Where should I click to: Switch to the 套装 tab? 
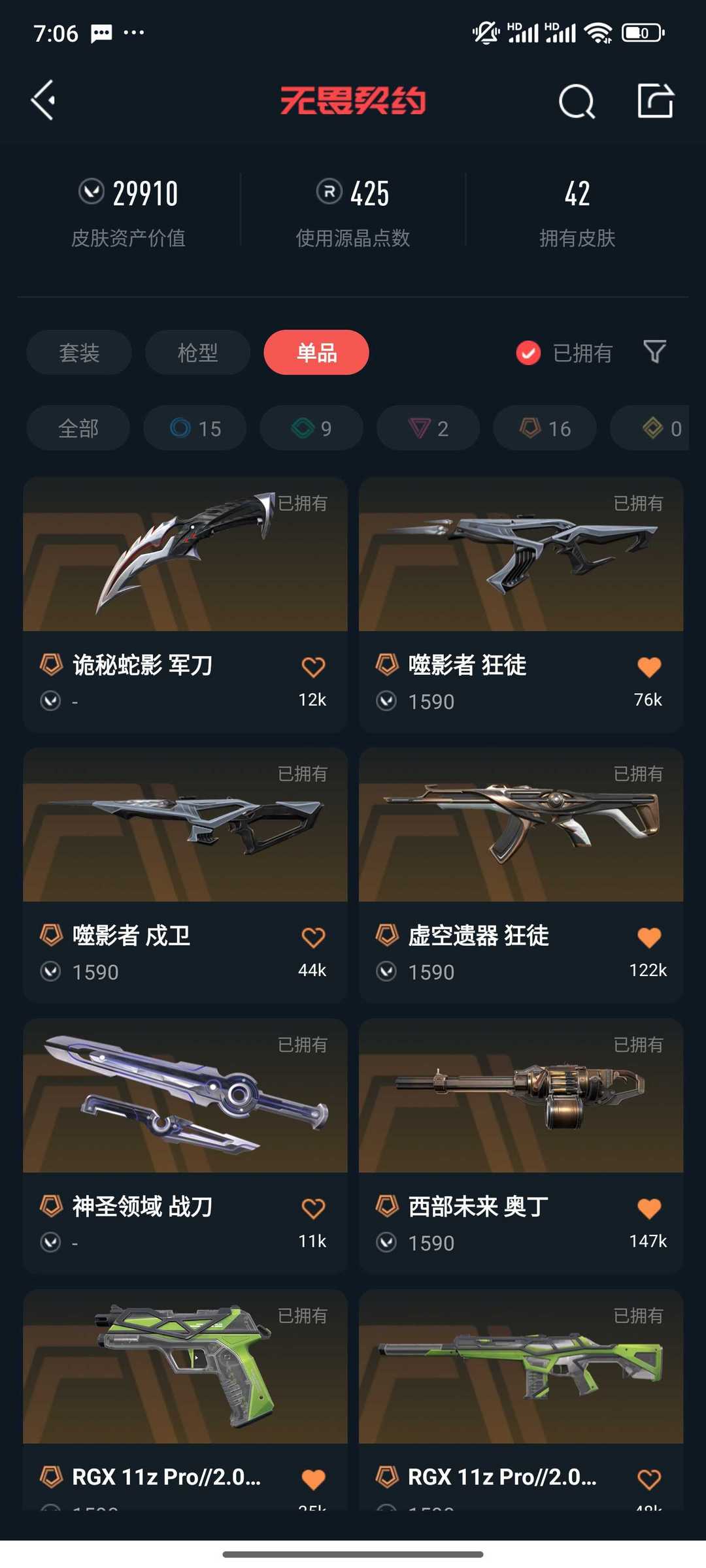(79, 352)
